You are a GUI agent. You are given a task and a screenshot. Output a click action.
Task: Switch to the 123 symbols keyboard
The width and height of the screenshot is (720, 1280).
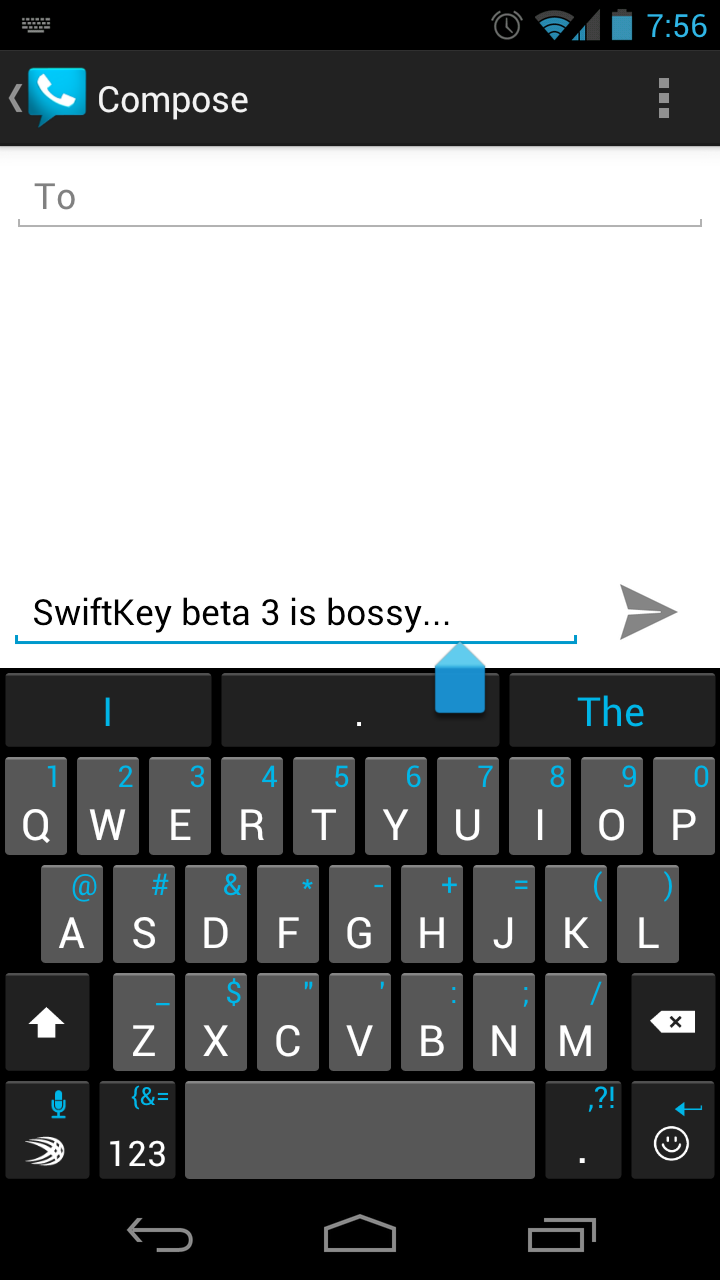click(137, 1130)
